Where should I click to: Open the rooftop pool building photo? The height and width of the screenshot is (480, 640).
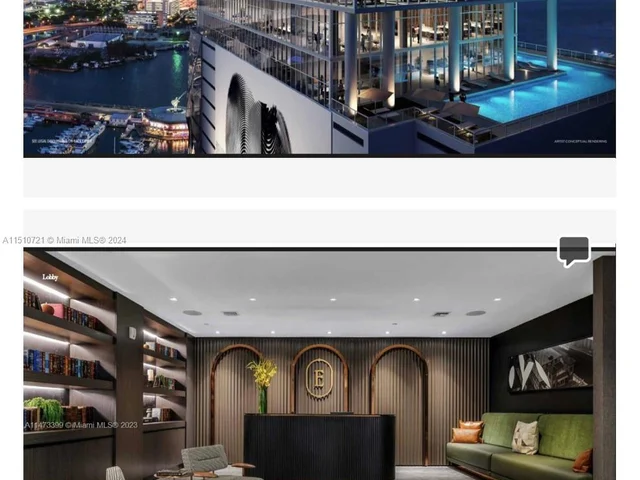(x=320, y=78)
